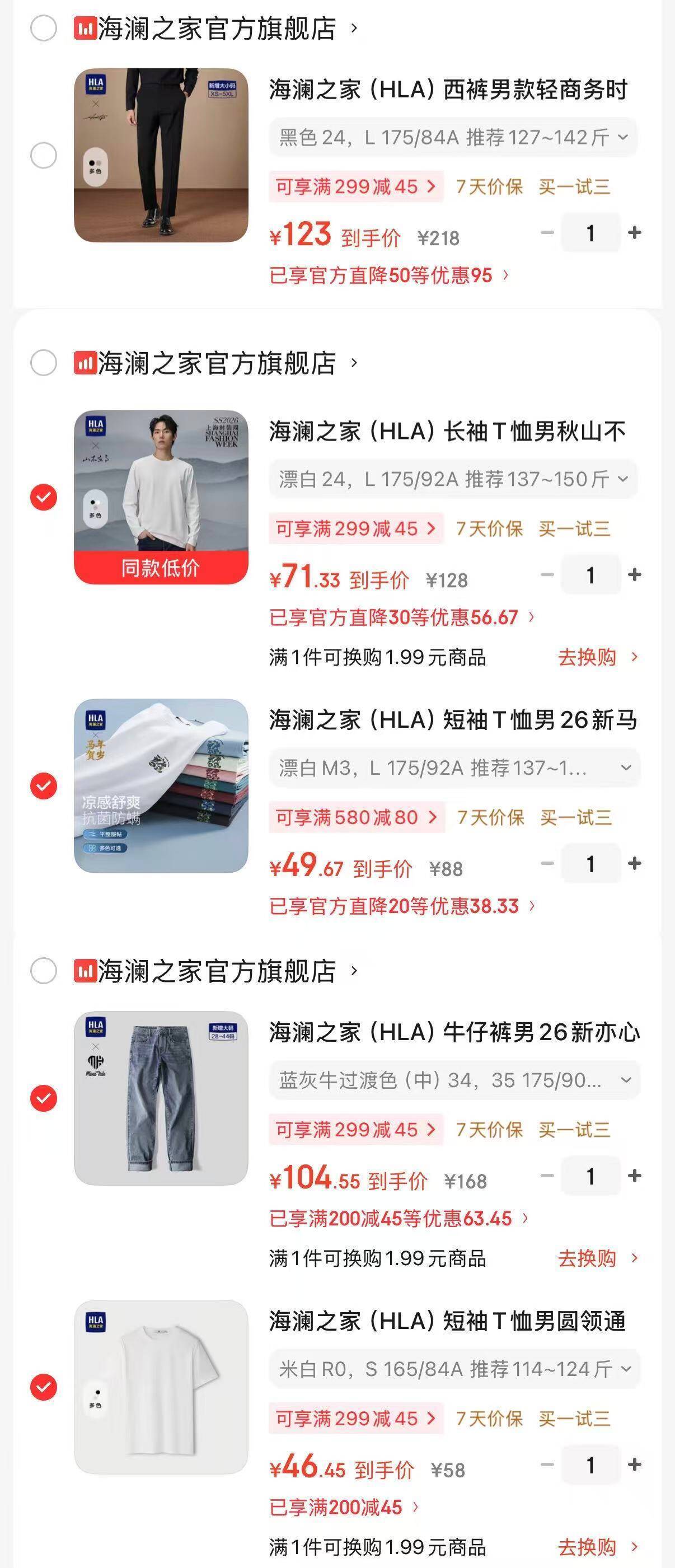675x1568 pixels.
Task: Tap 去换购 under the long-sleeve shirt
Action: (597, 657)
